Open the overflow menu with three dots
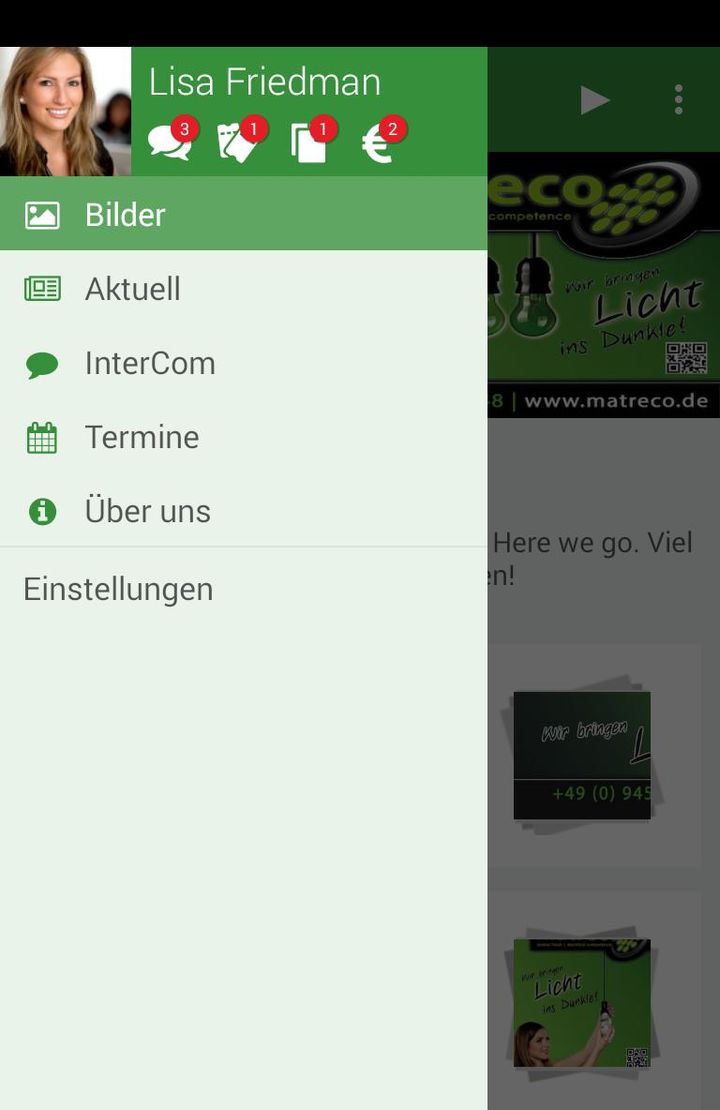This screenshot has width=720, height=1110. coord(678,100)
